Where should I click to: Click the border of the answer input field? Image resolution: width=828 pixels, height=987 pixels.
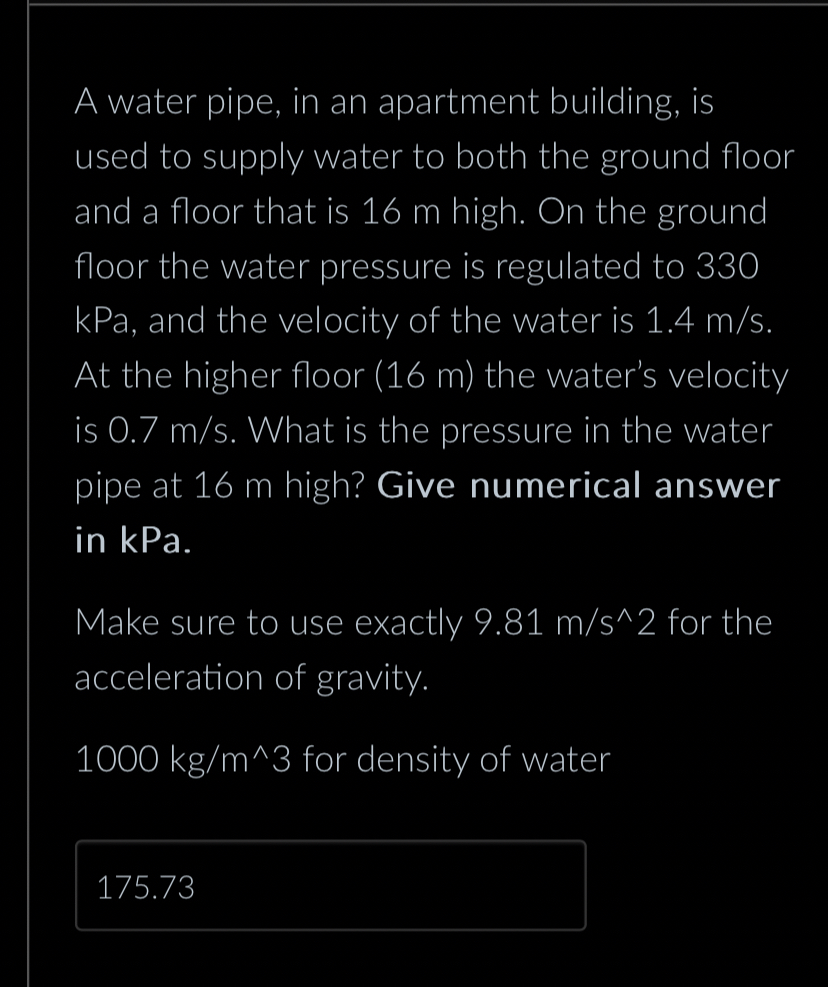tap(330, 845)
